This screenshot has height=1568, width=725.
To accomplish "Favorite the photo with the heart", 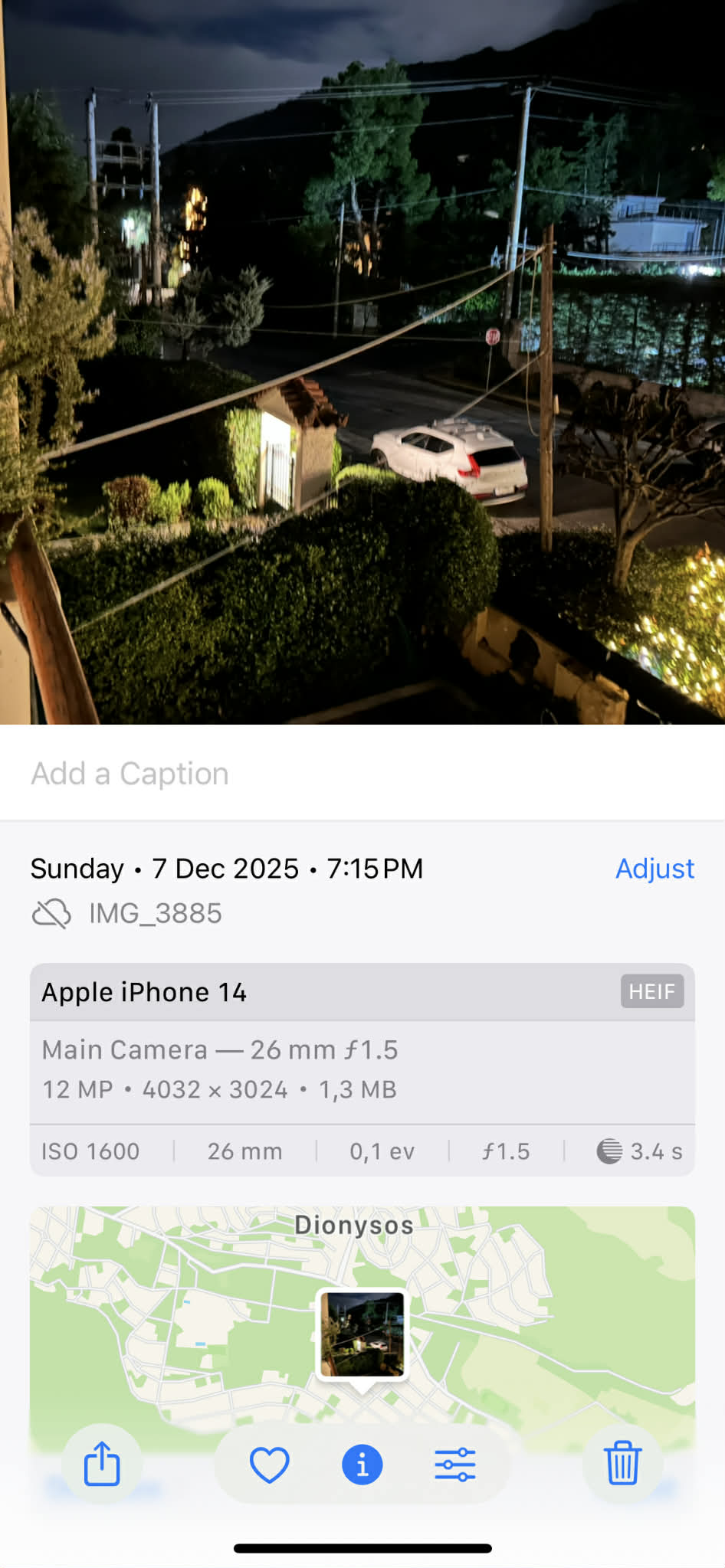I will 270,1465.
